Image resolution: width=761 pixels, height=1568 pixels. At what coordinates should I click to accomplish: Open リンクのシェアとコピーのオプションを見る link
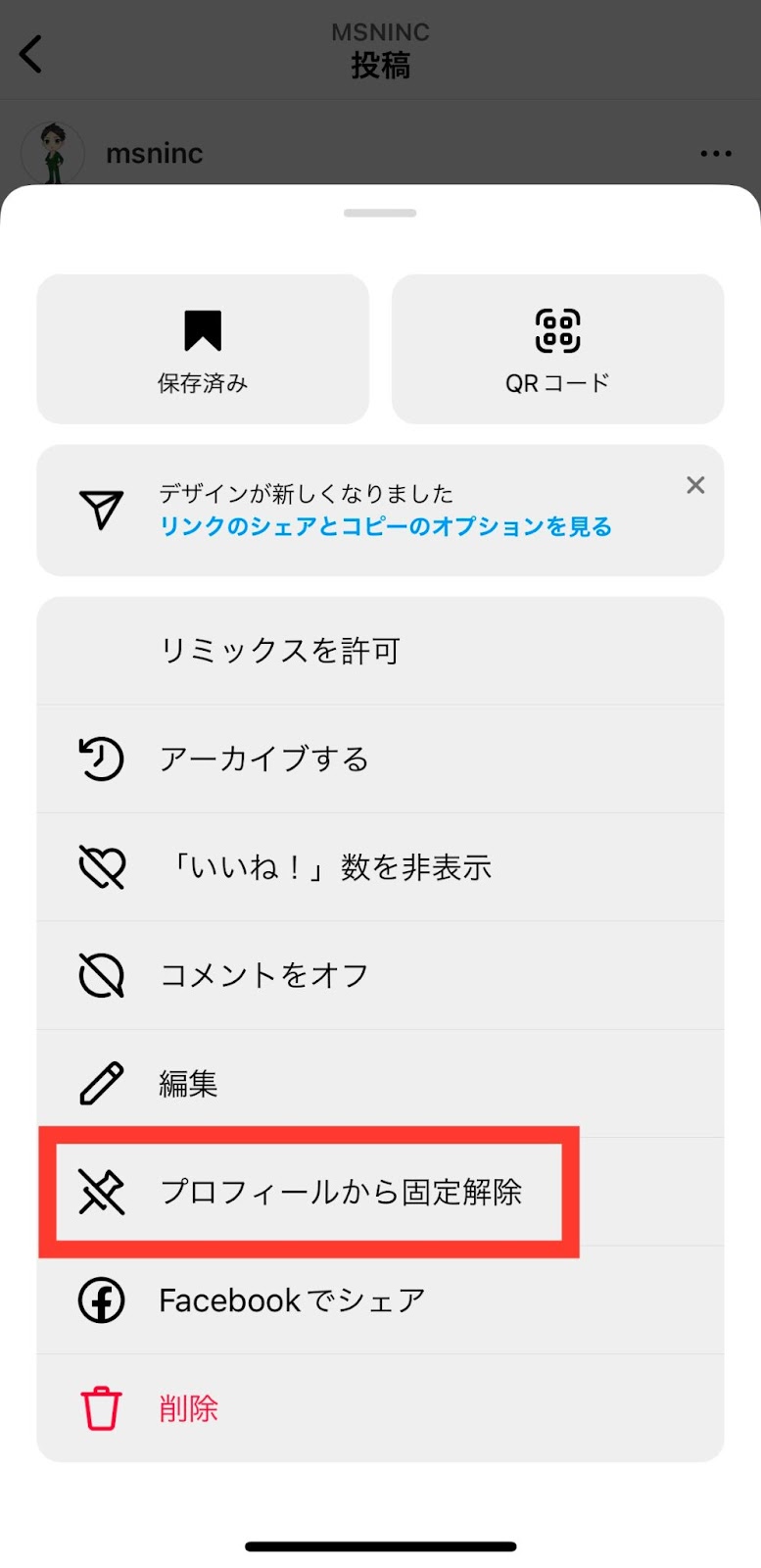coord(386,527)
